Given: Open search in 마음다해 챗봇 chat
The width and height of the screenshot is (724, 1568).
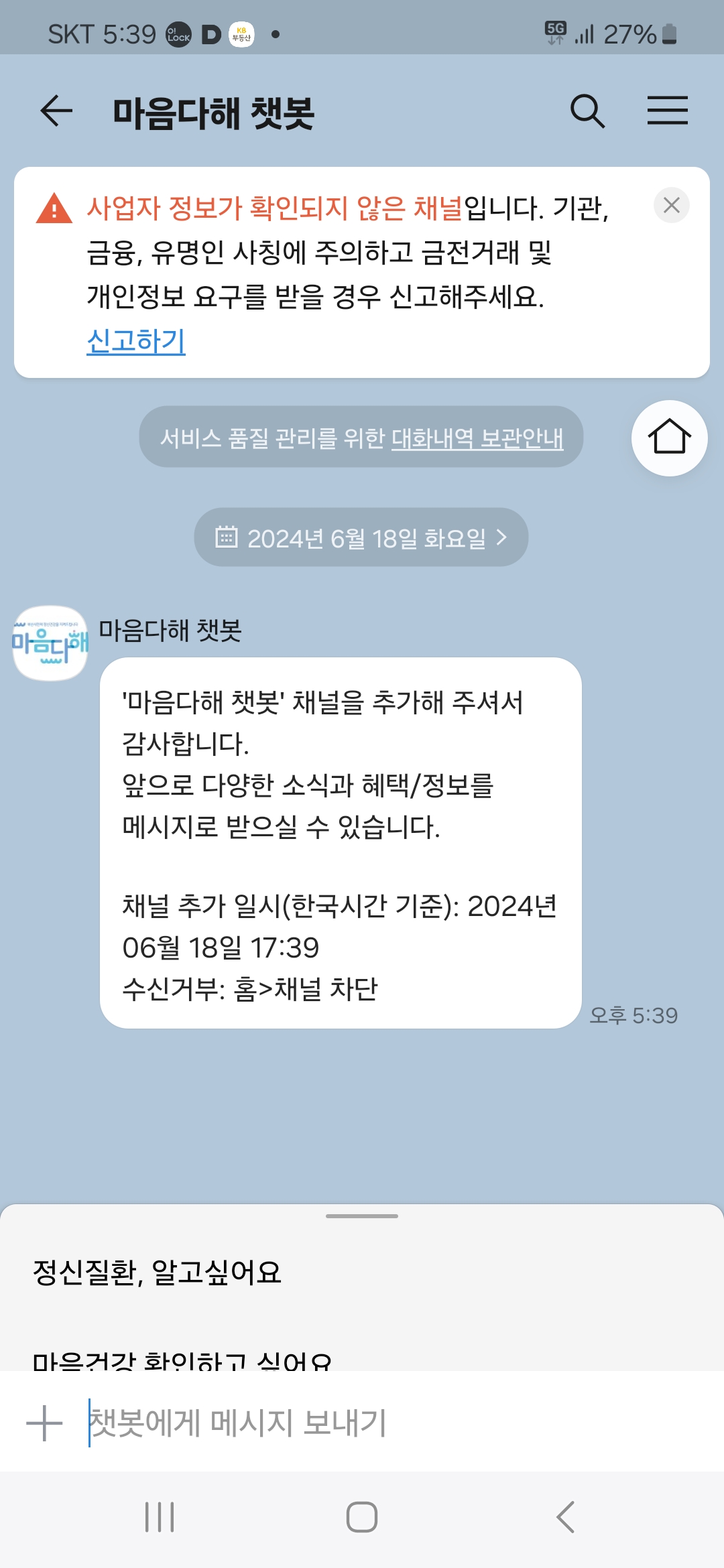Looking at the screenshot, I should coord(587,111).
